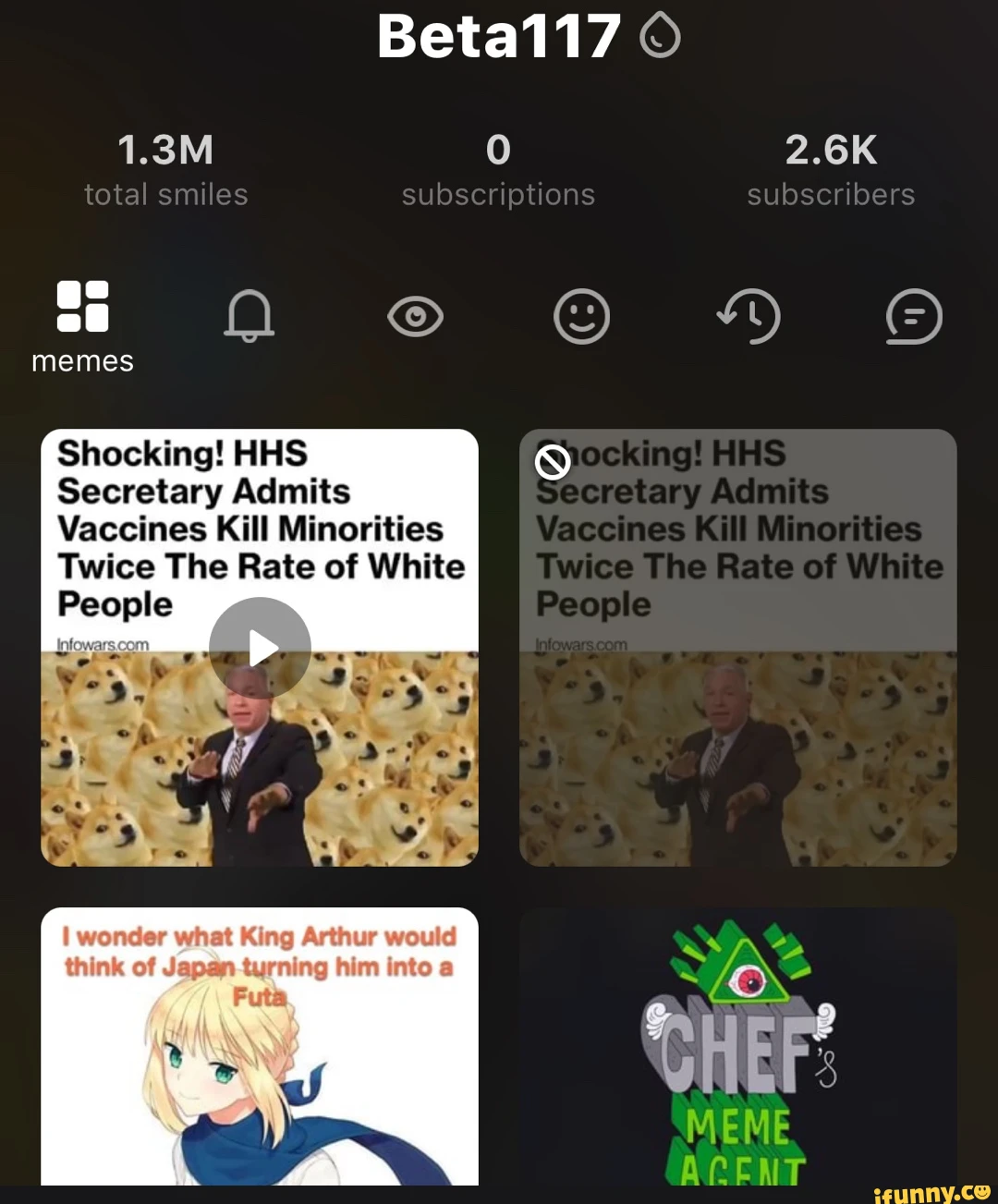Open the comments bubble tab

(914, 317)
